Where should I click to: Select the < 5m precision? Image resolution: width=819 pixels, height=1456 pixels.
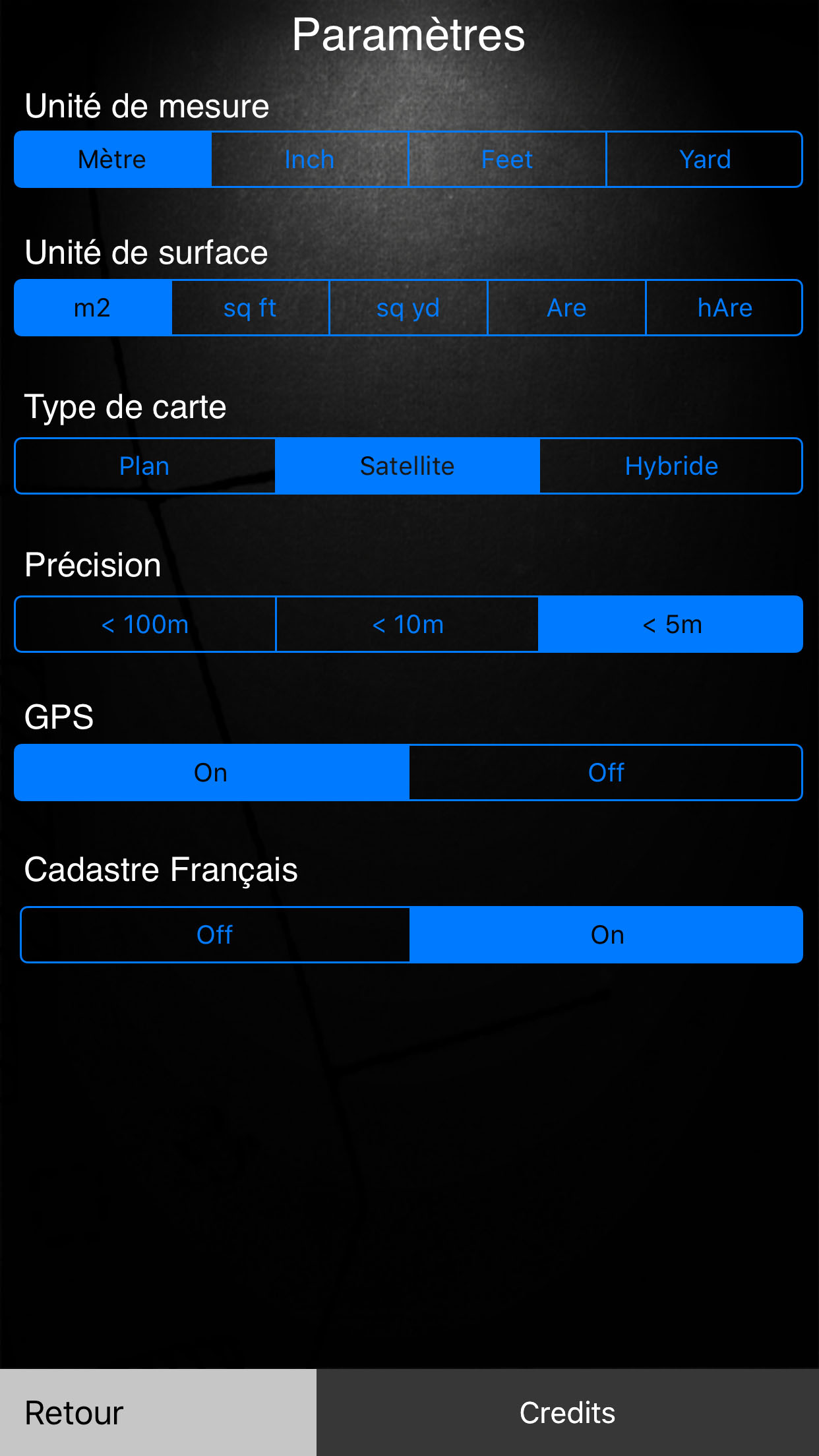pyautogui.click(x=671, y=624)
